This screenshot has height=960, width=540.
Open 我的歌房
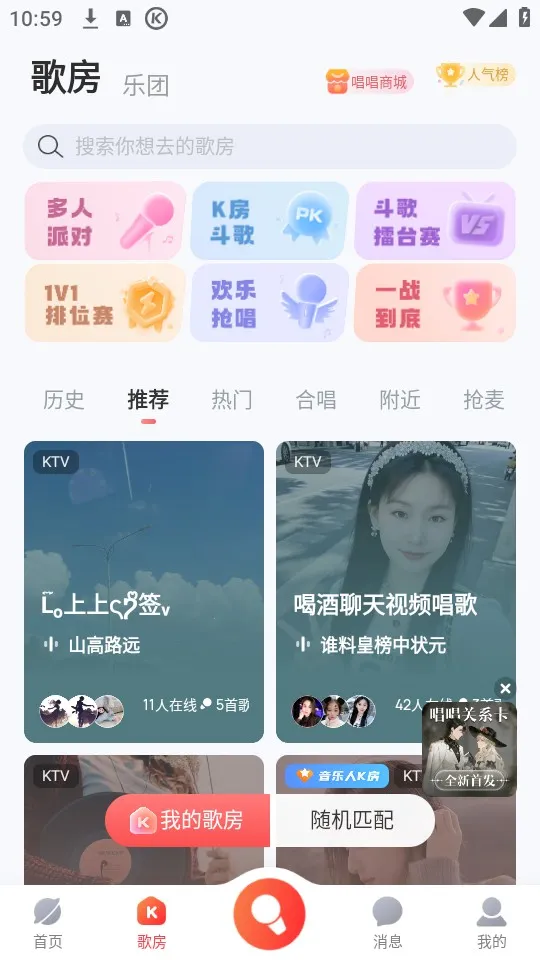(187, 820)
